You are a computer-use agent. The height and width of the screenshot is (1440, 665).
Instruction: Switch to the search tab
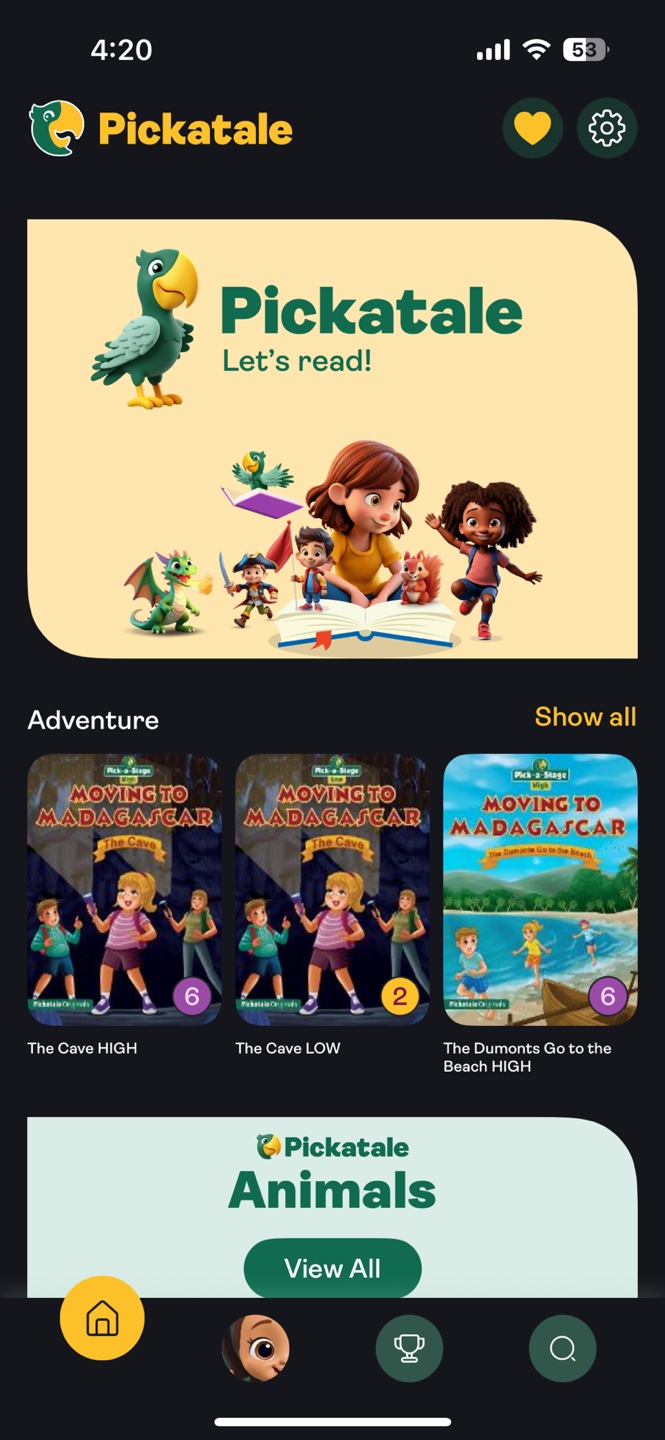562,1348
